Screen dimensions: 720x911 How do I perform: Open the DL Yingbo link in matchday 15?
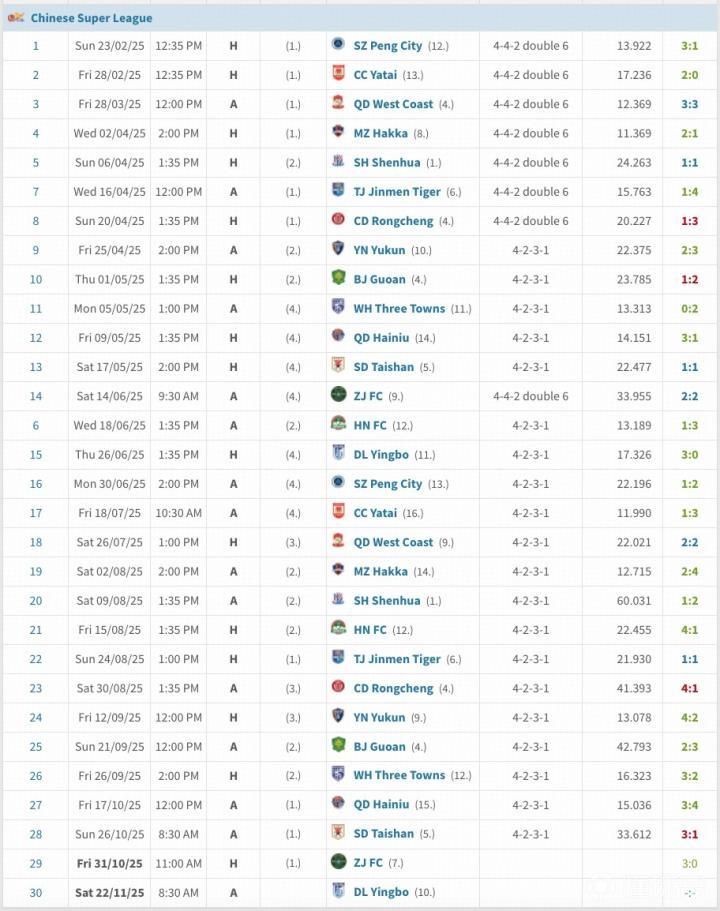(x=381, y=454)
